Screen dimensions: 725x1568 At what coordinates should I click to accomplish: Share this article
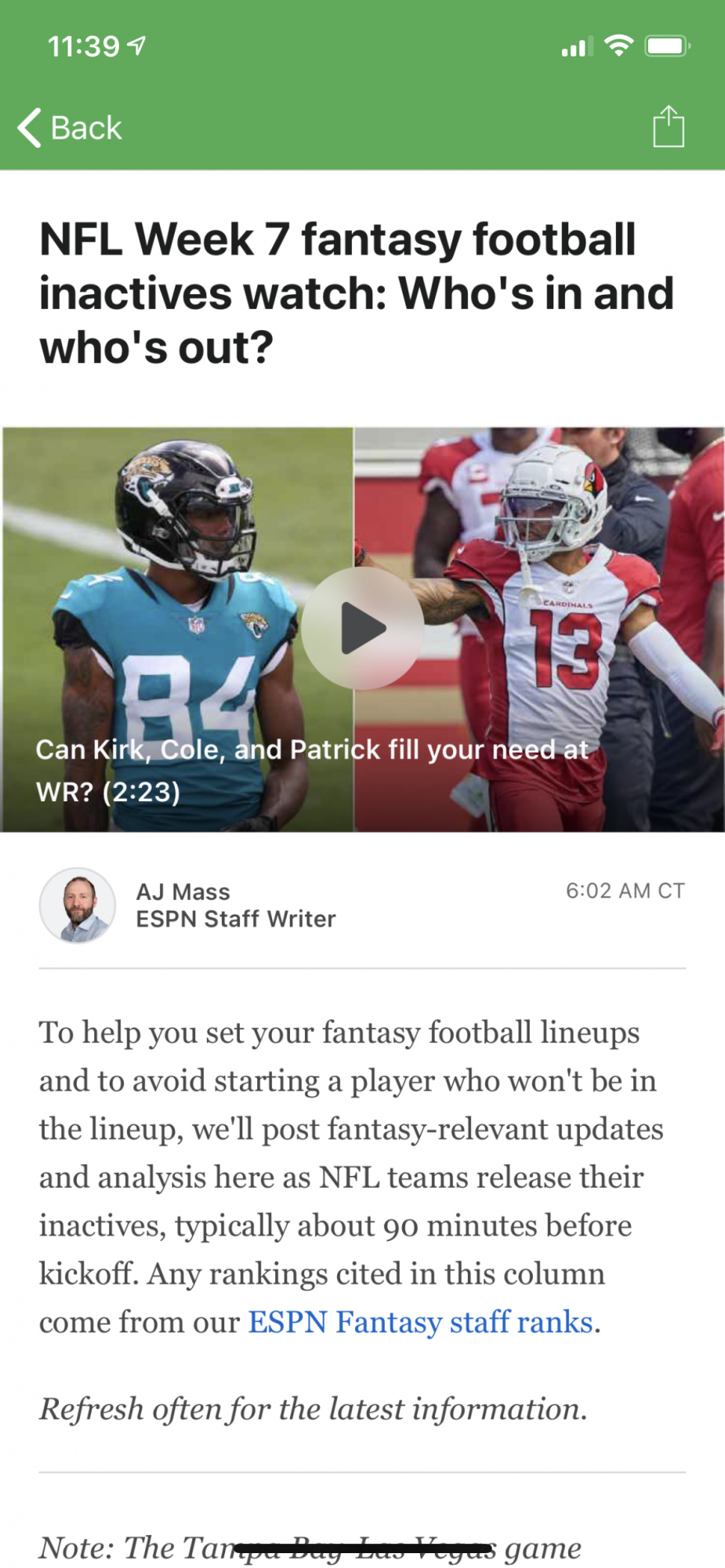tap(669, 127)
